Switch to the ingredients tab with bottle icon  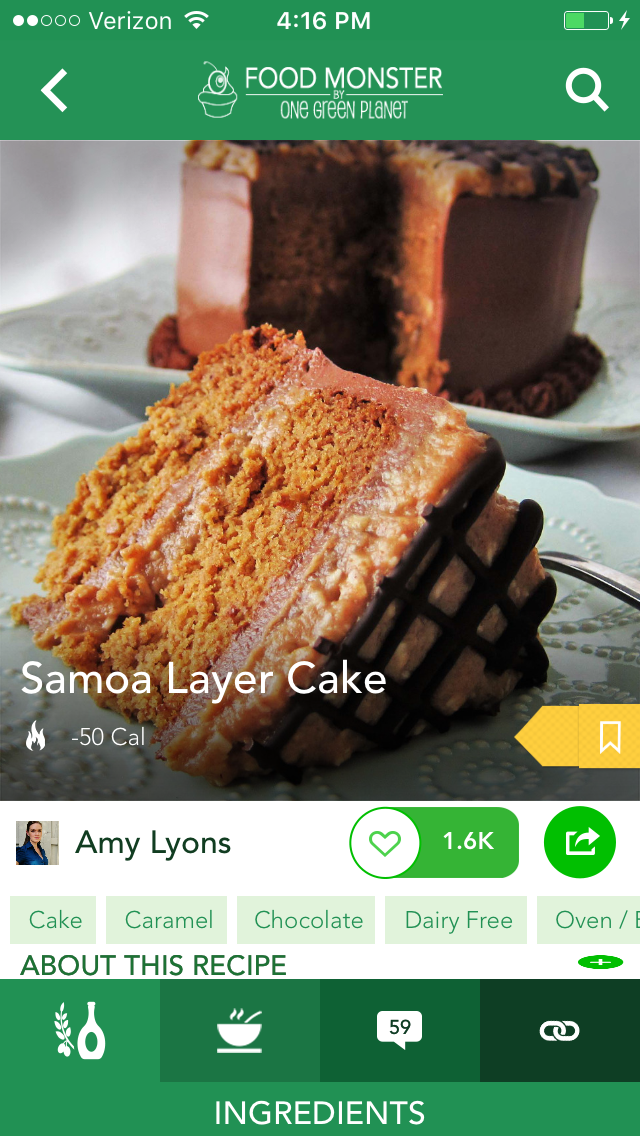80,1030
